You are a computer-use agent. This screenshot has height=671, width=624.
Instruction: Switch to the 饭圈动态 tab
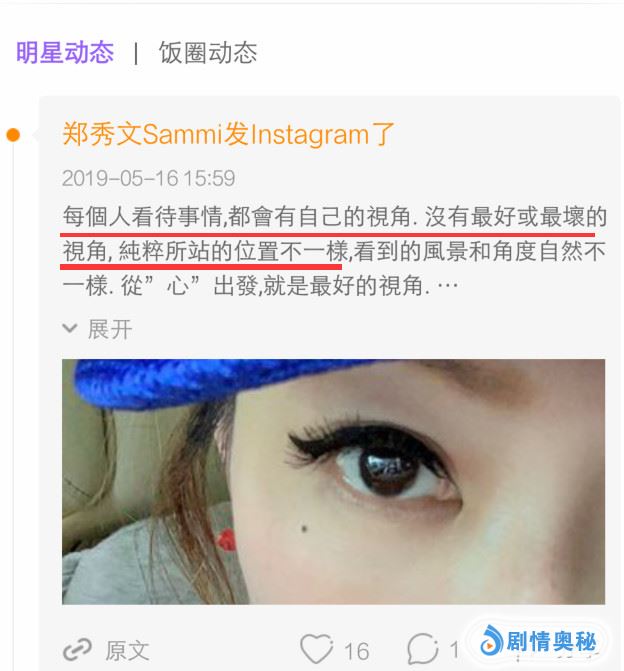(x=208, y=53)
